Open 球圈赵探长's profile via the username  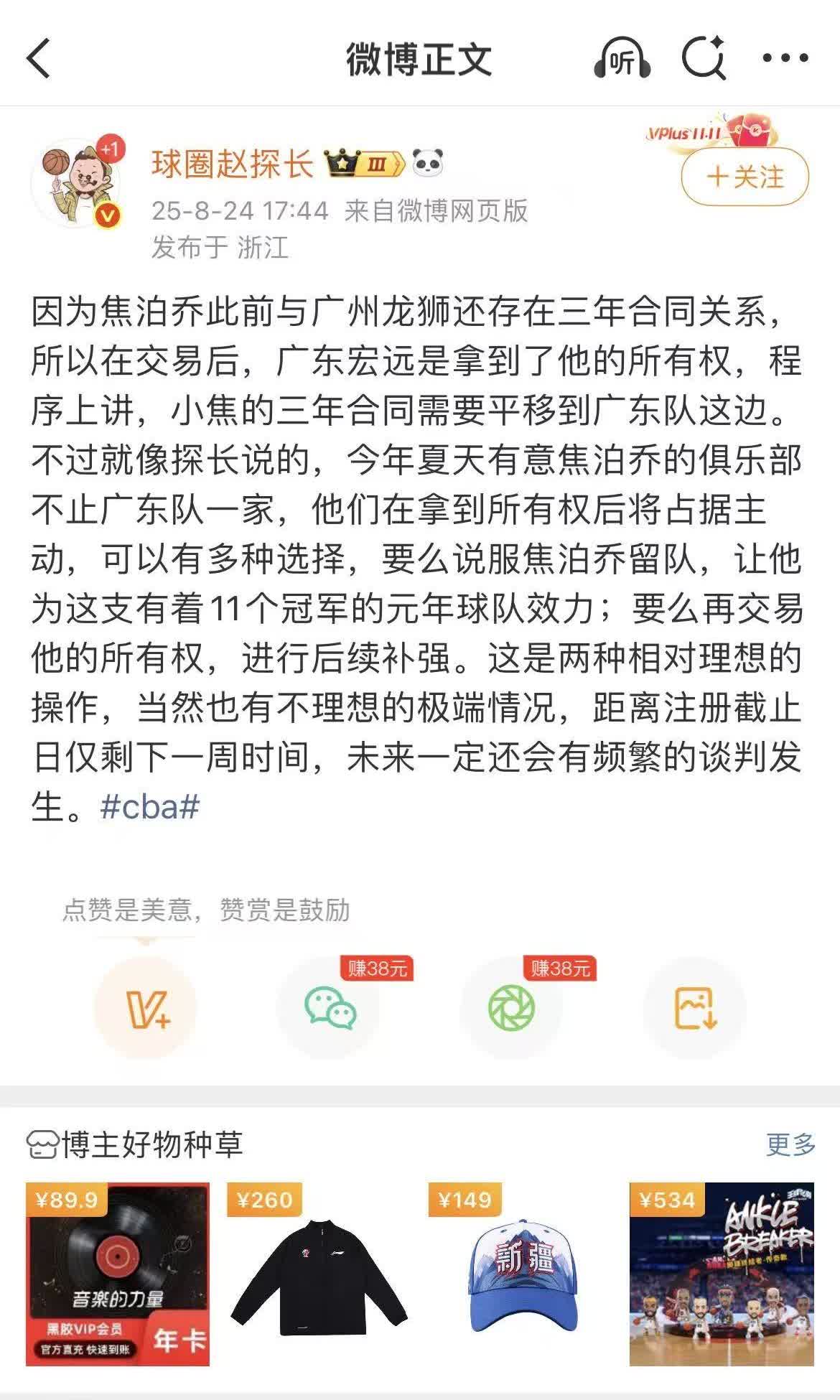(x=230, y=164)
